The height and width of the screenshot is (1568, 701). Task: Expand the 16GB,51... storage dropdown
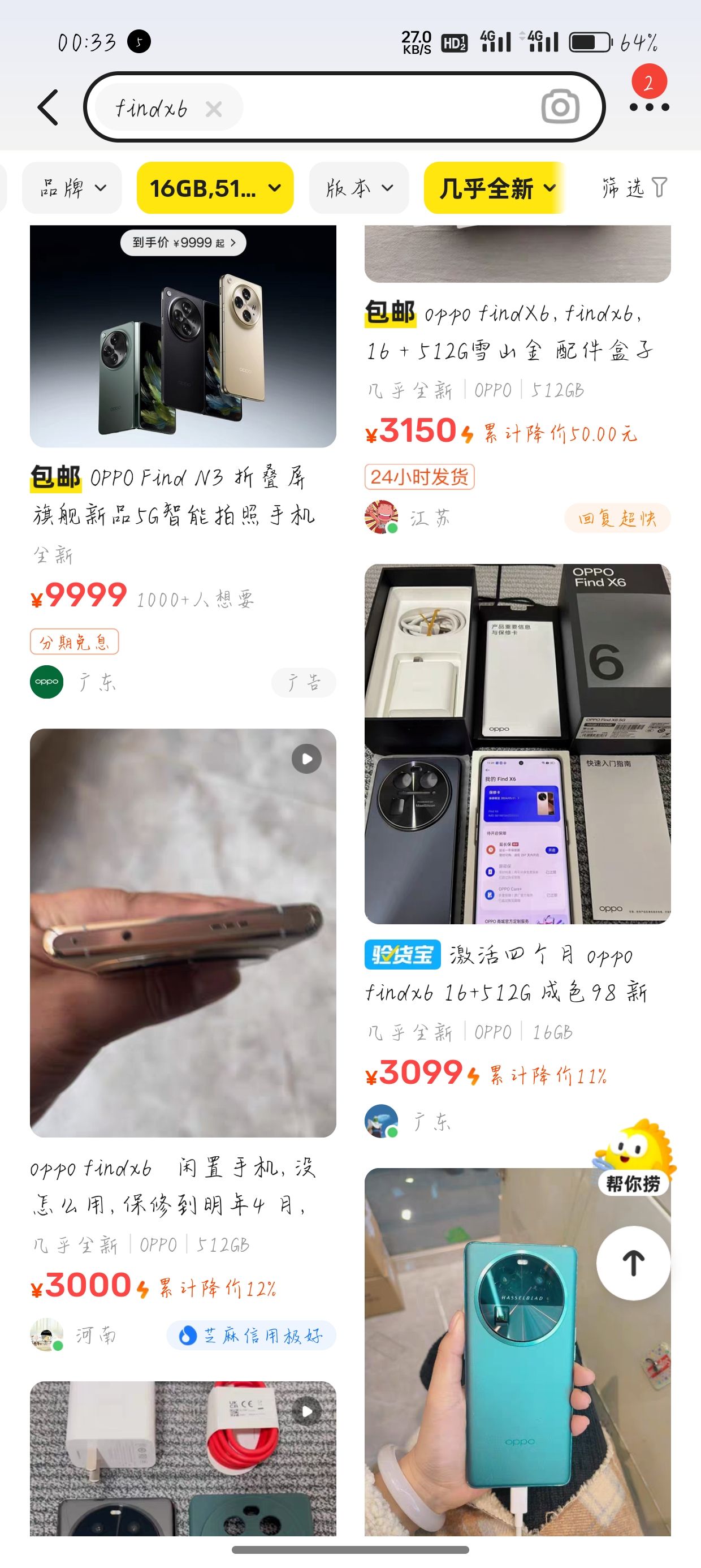215,188
